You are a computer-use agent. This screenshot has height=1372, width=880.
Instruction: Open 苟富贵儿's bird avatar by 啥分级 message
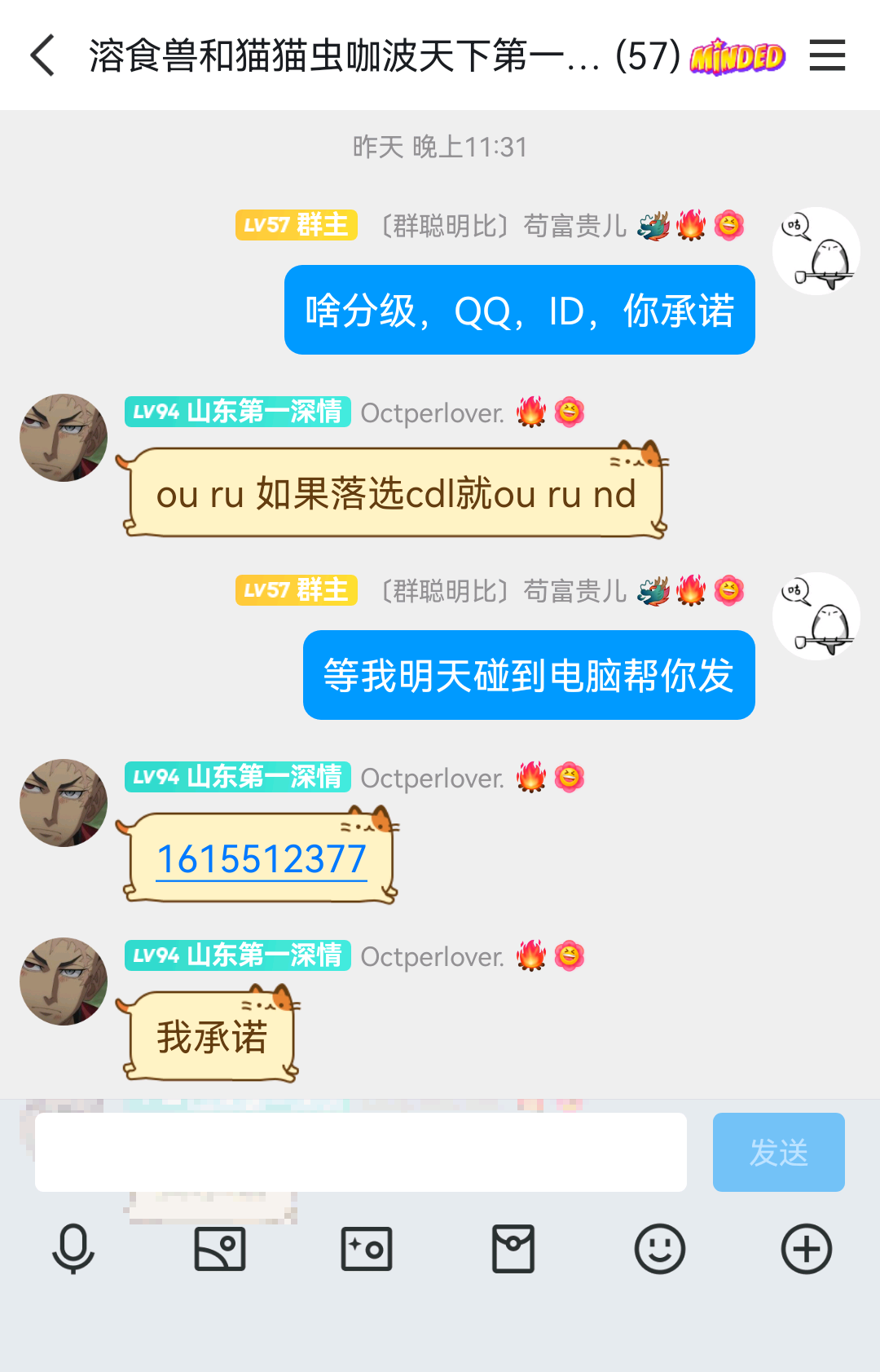pyautogui.click(x=816, y=251)
